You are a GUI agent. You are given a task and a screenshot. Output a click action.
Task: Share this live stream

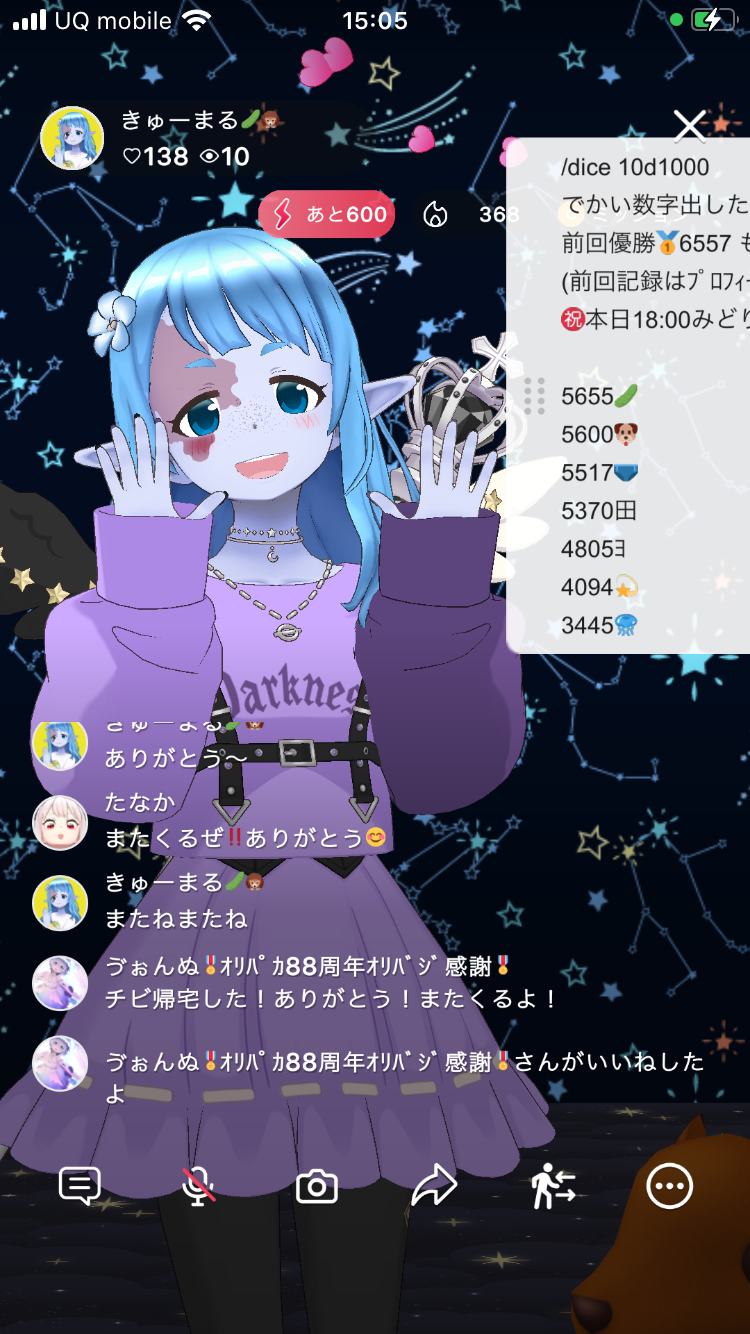coord(434,1186)
